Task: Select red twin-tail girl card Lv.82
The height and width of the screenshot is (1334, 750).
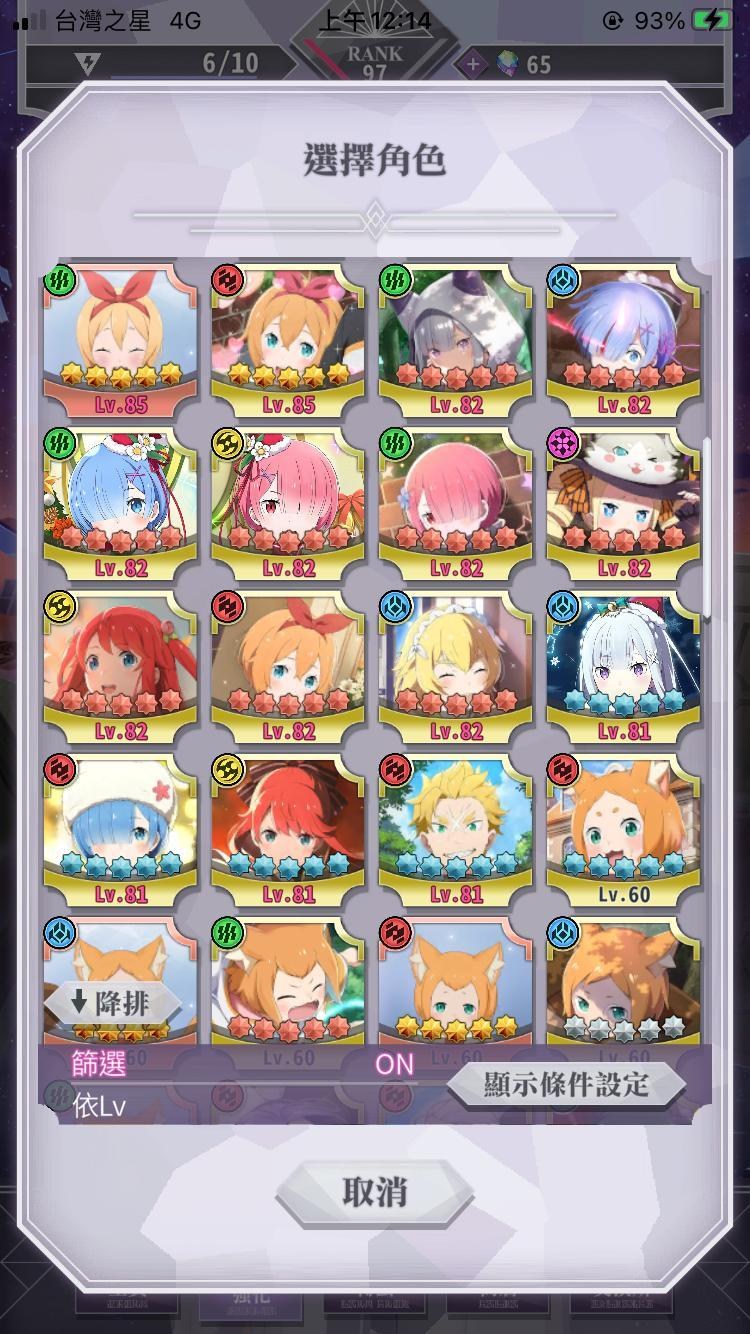Action: [x=121, y=668]
